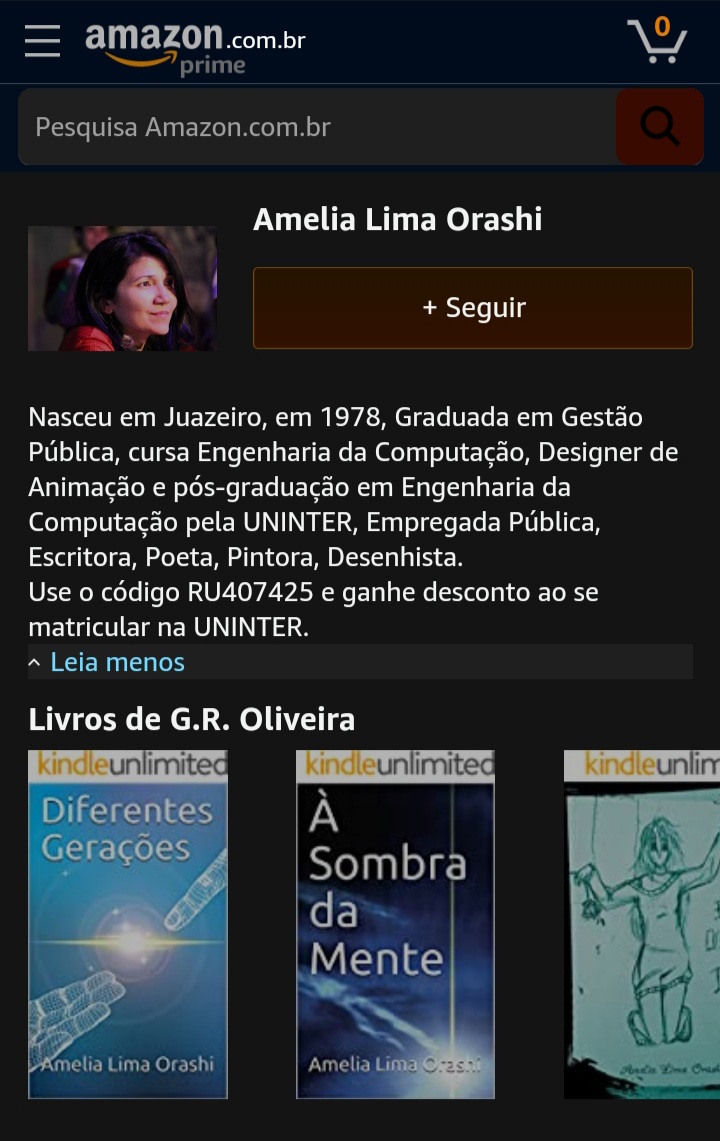Open the hamburger menu

click(43, 41)
